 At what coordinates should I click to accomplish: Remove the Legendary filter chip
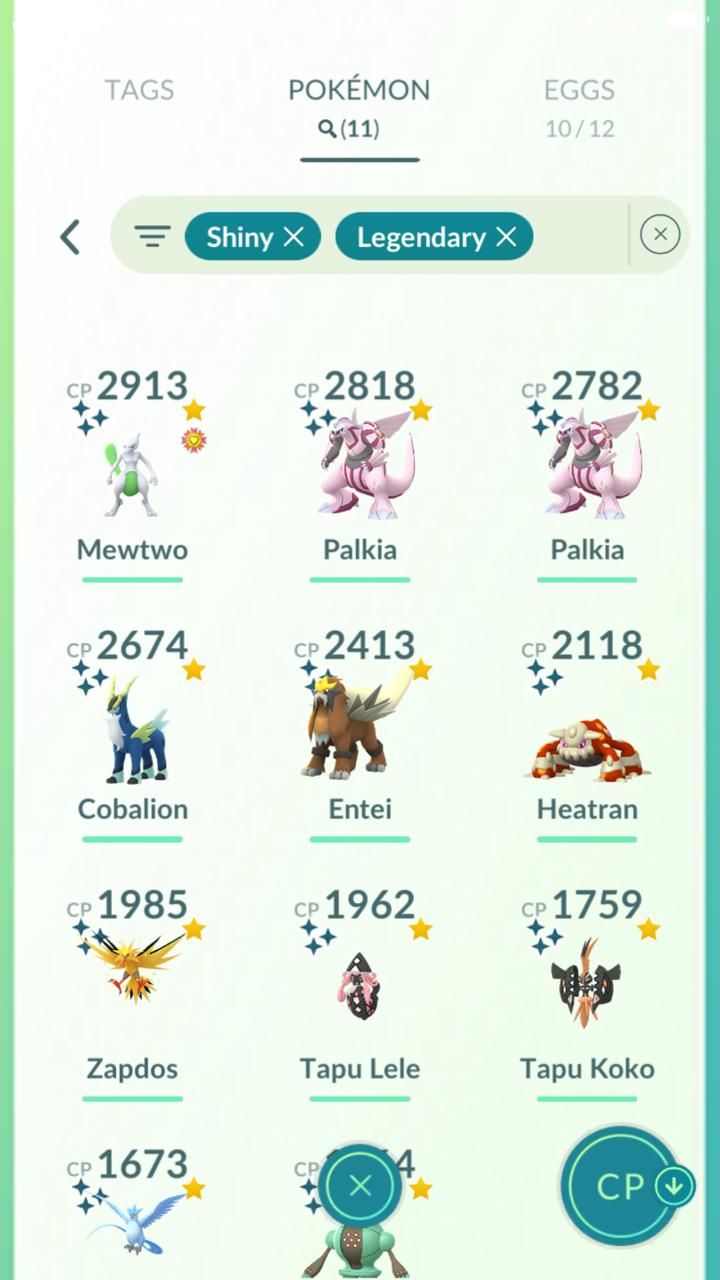pyautogui.click(x=507, y=237)
